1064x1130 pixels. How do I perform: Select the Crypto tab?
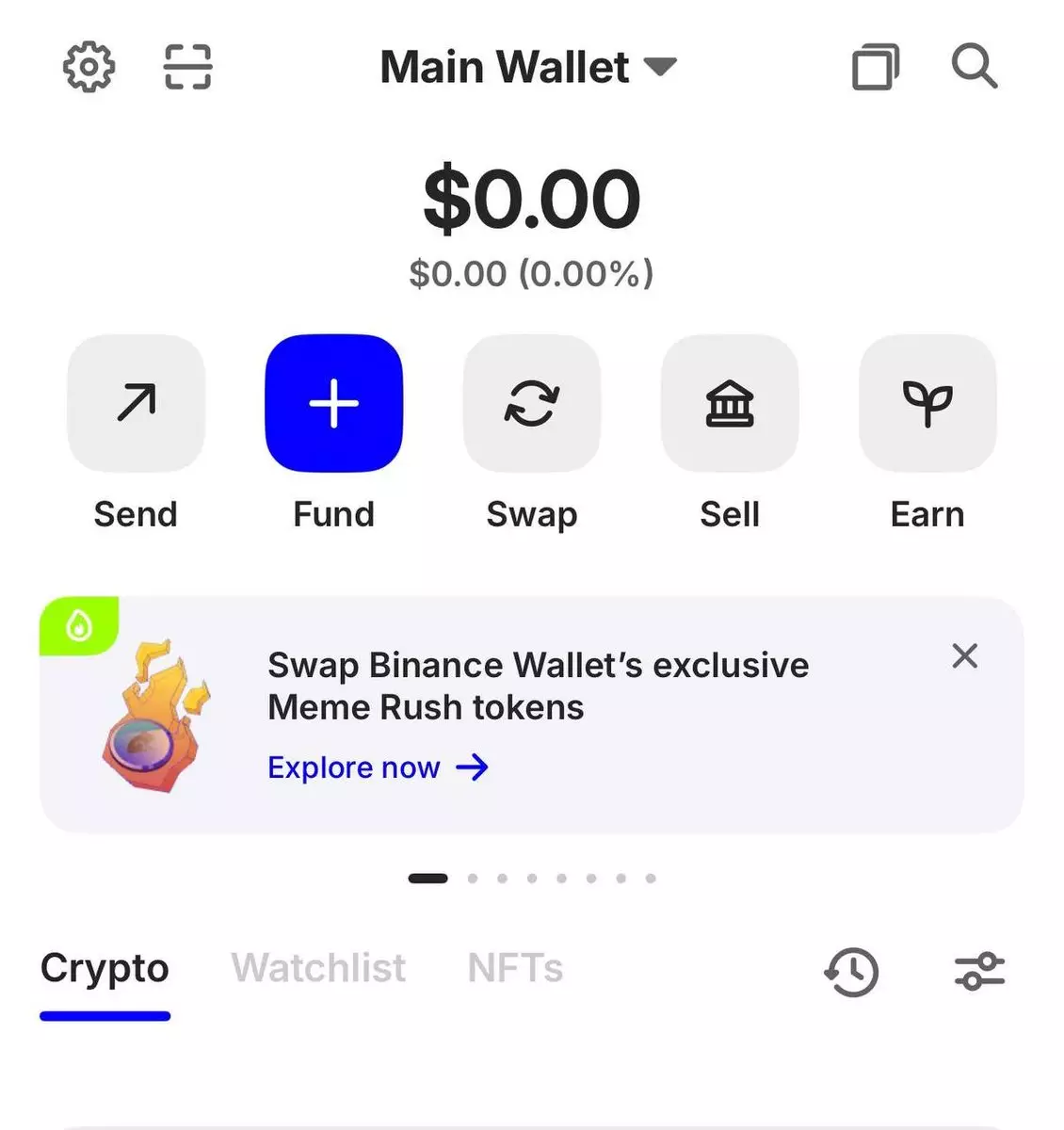105,969
